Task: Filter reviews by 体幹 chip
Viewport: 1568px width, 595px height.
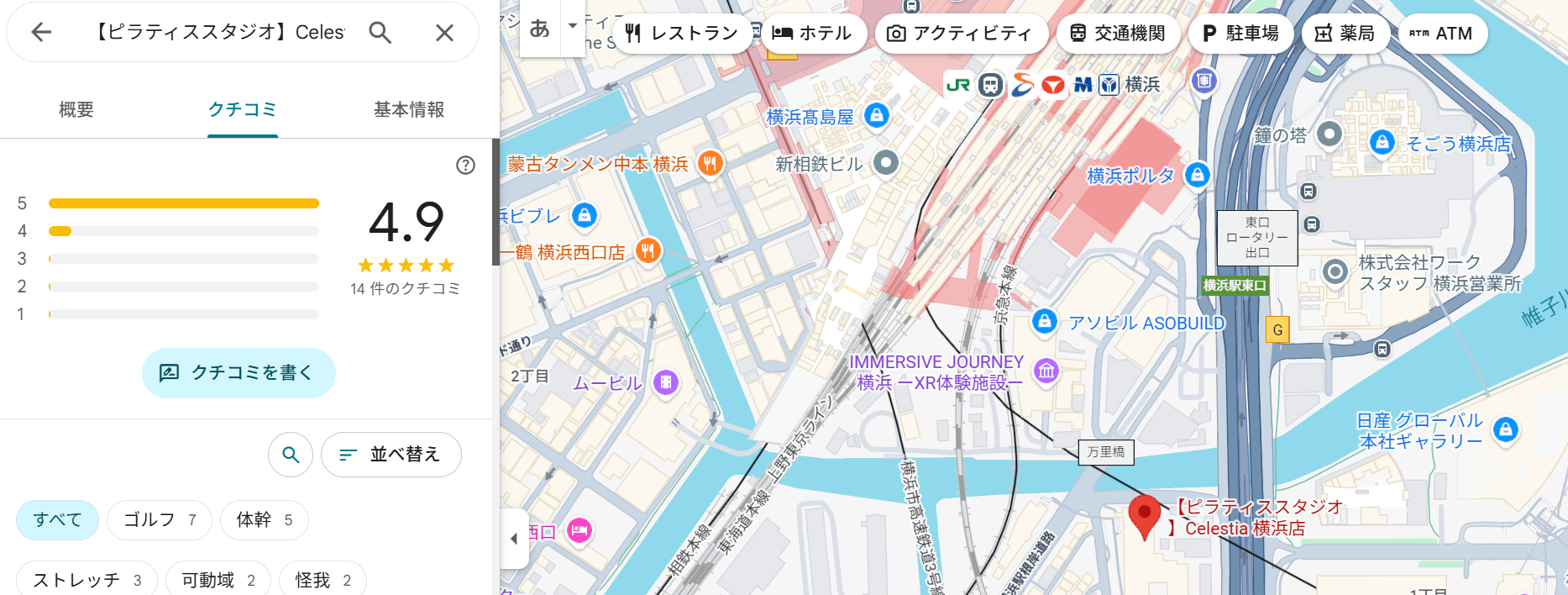Action: pos(264,520)
